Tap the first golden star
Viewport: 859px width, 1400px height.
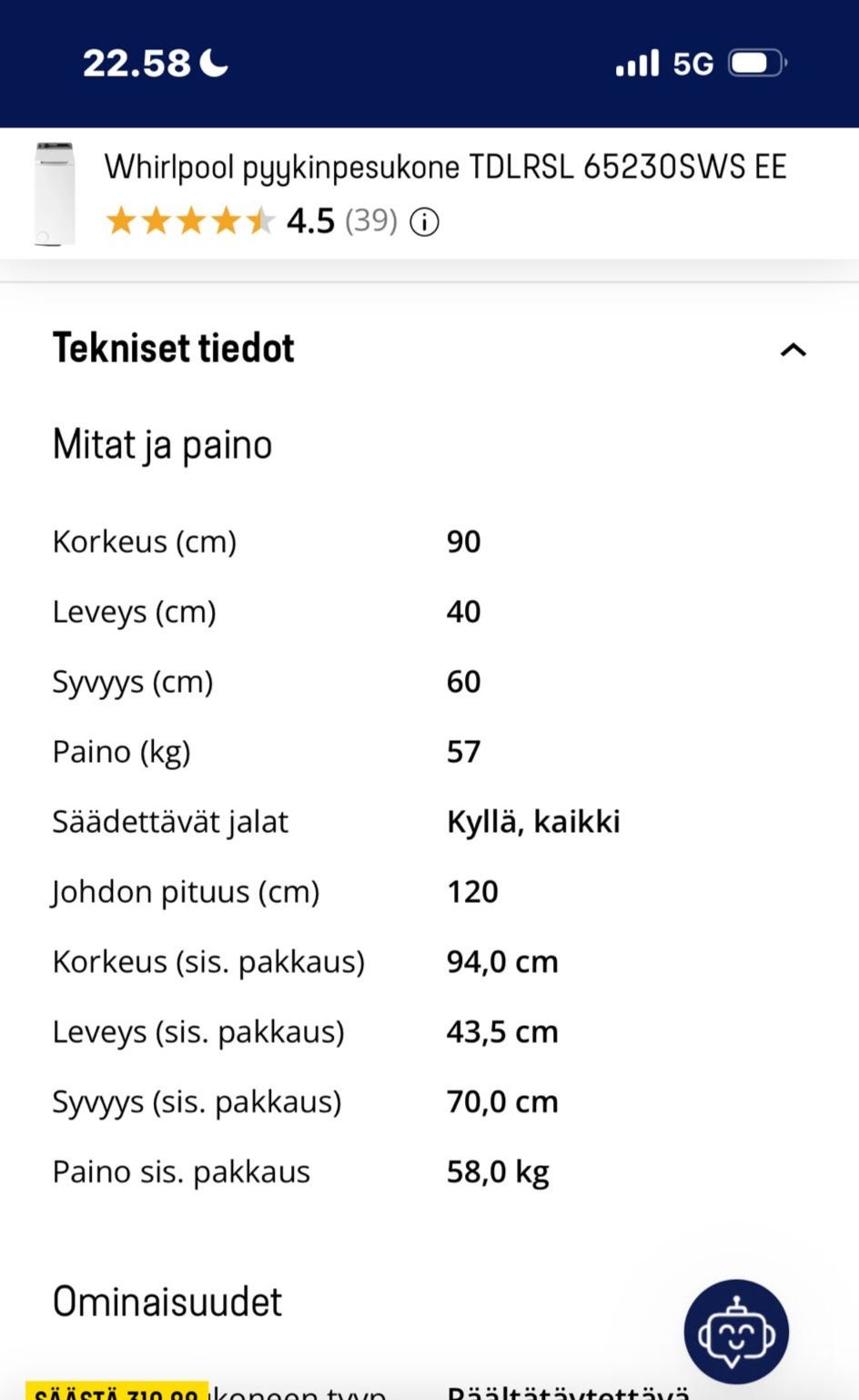(x=124, y=220)
